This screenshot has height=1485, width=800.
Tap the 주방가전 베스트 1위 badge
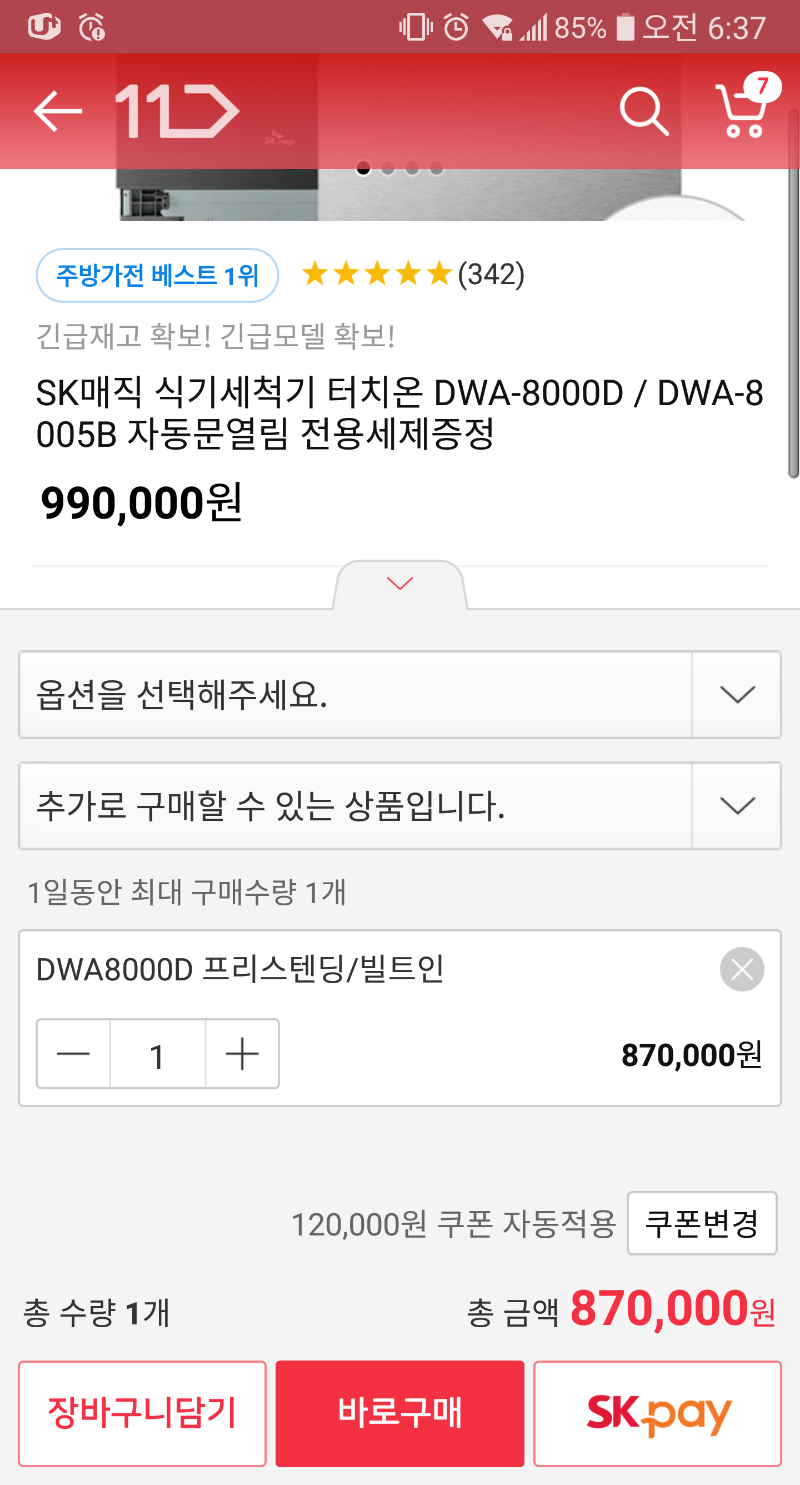(x=157, y=275)
